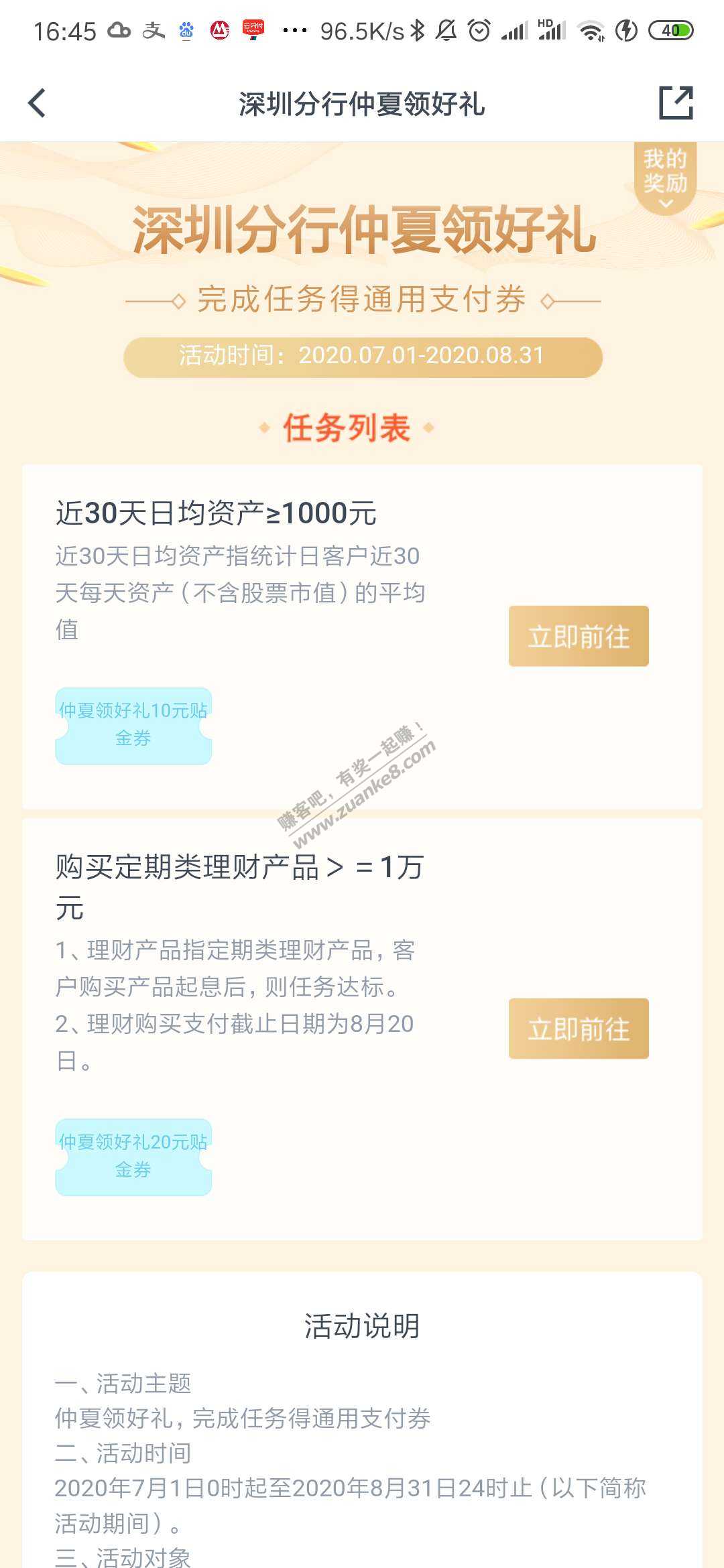Share this page via the top-right icon
The height and width of the screenshot is (1568, 724).
click(675, 103)
